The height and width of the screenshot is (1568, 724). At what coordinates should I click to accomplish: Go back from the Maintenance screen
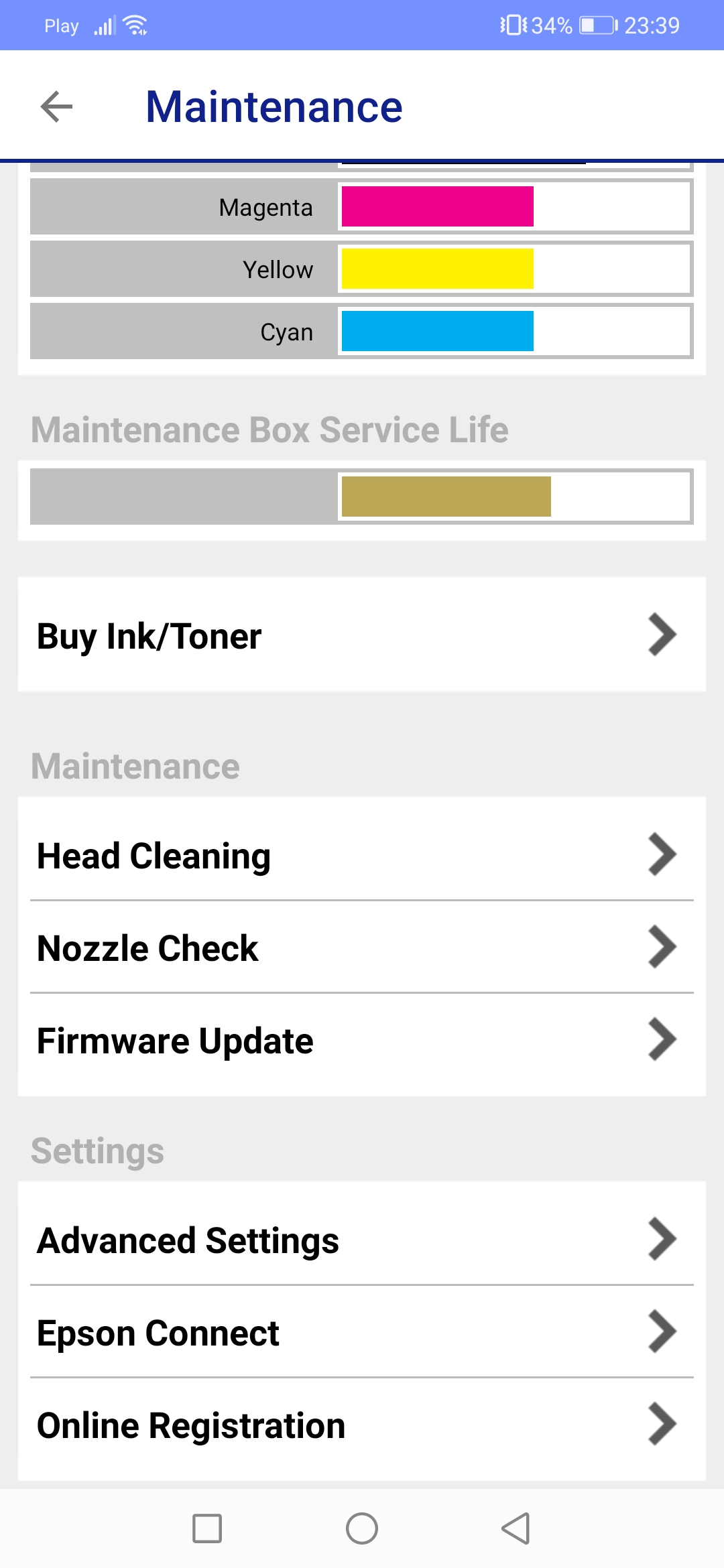click(x=56, y=107)
